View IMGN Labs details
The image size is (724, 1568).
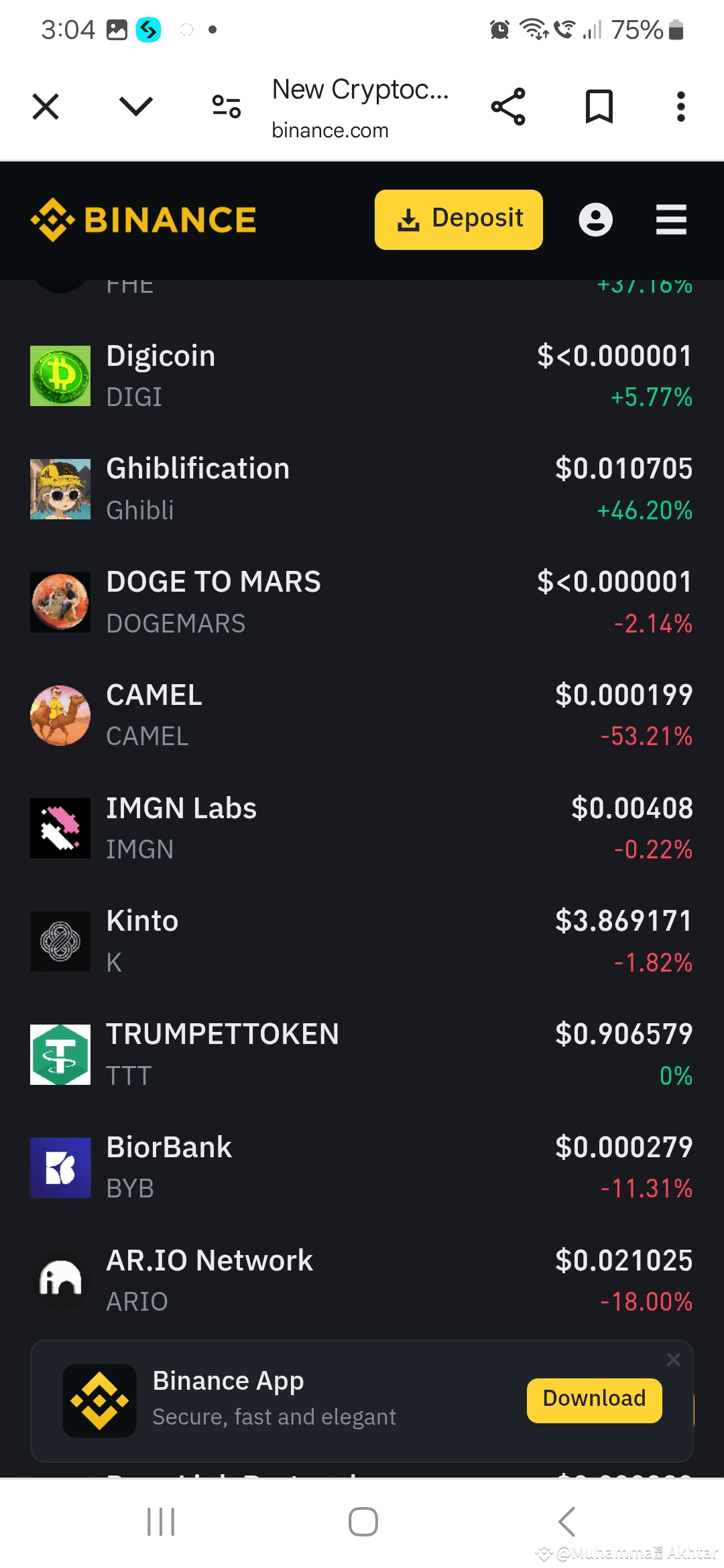click(x=362, y=828)
